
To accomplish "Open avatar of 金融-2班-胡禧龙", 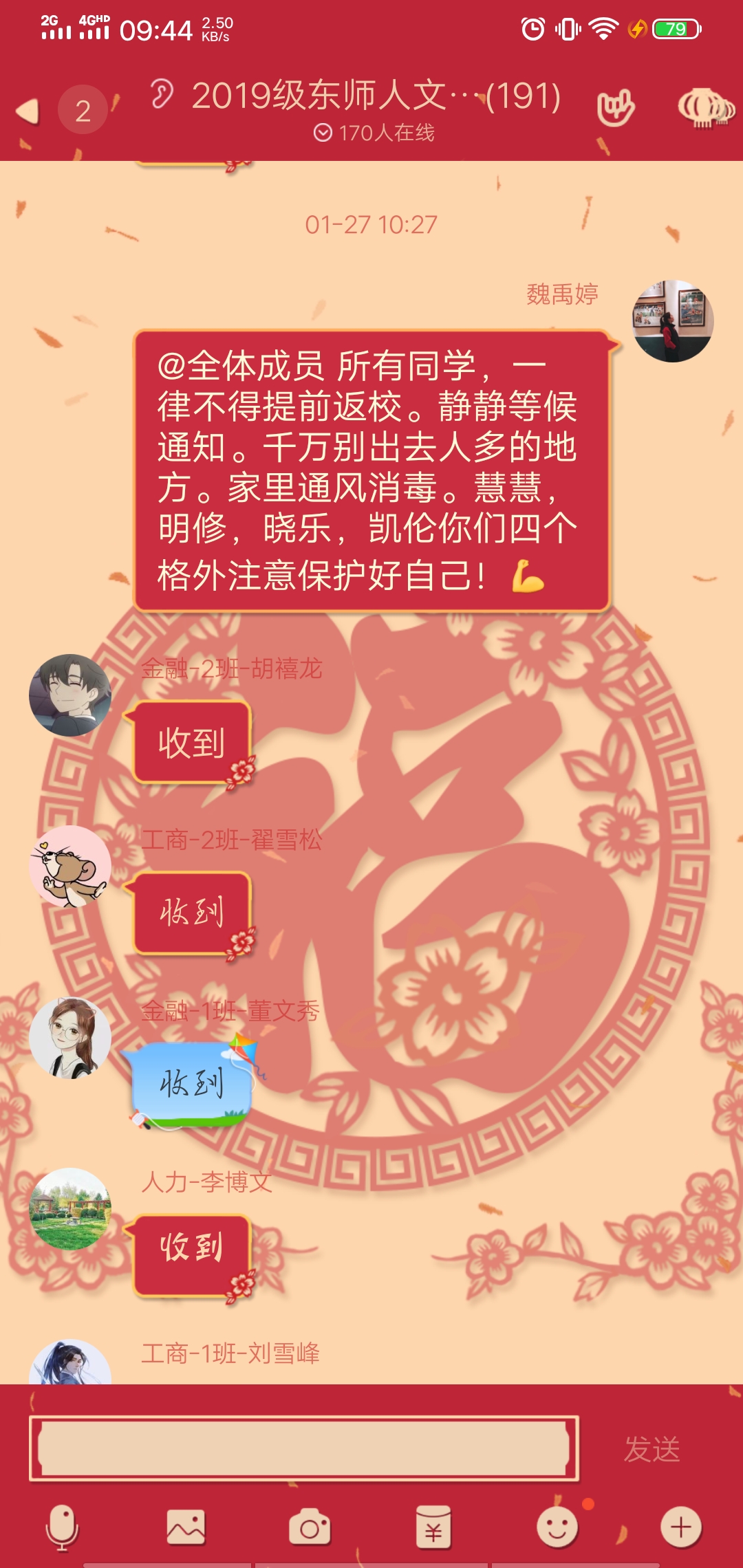I will [x=70, y=695].
